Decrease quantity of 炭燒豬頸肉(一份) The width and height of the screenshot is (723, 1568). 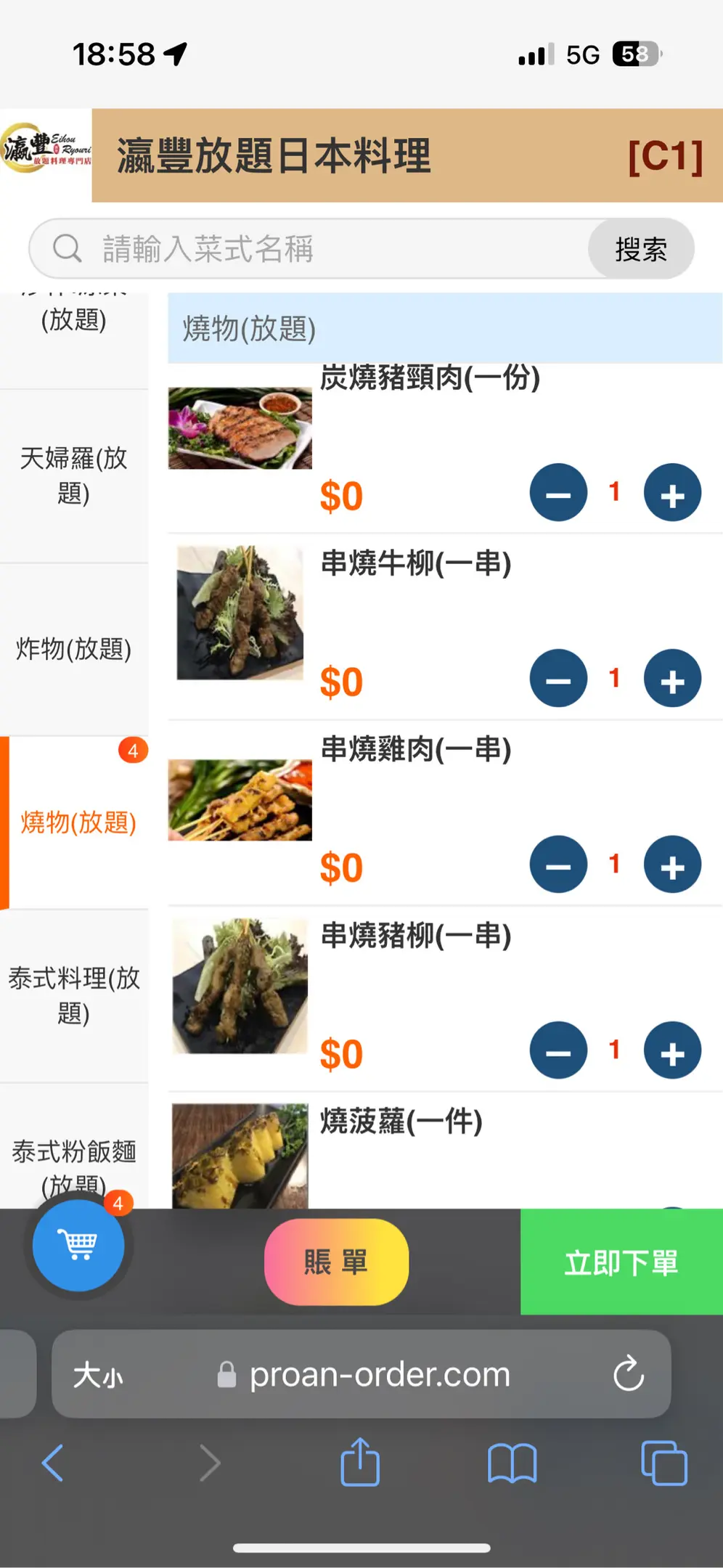pos(558,493)
